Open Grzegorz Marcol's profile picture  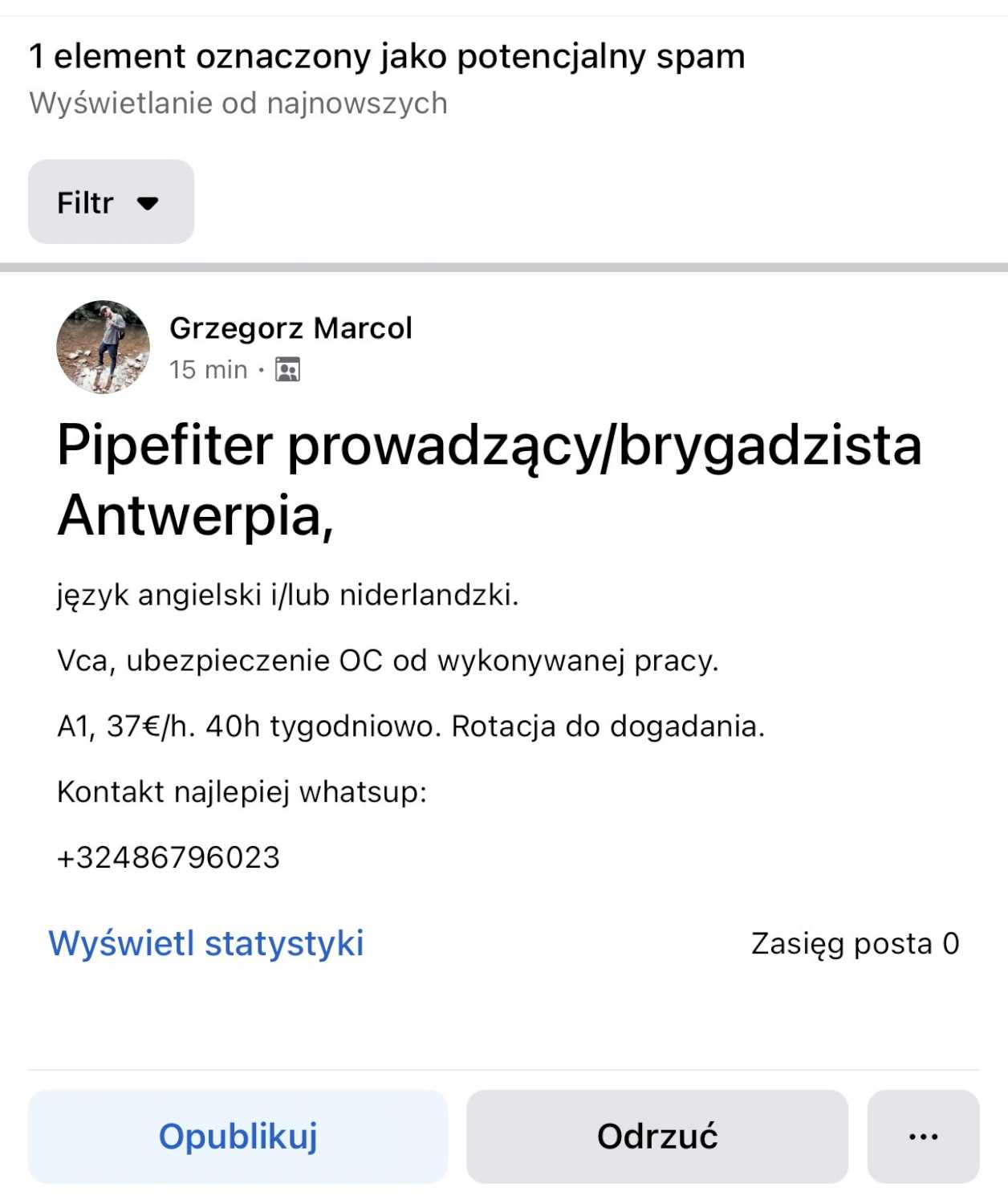pos(103,347)
